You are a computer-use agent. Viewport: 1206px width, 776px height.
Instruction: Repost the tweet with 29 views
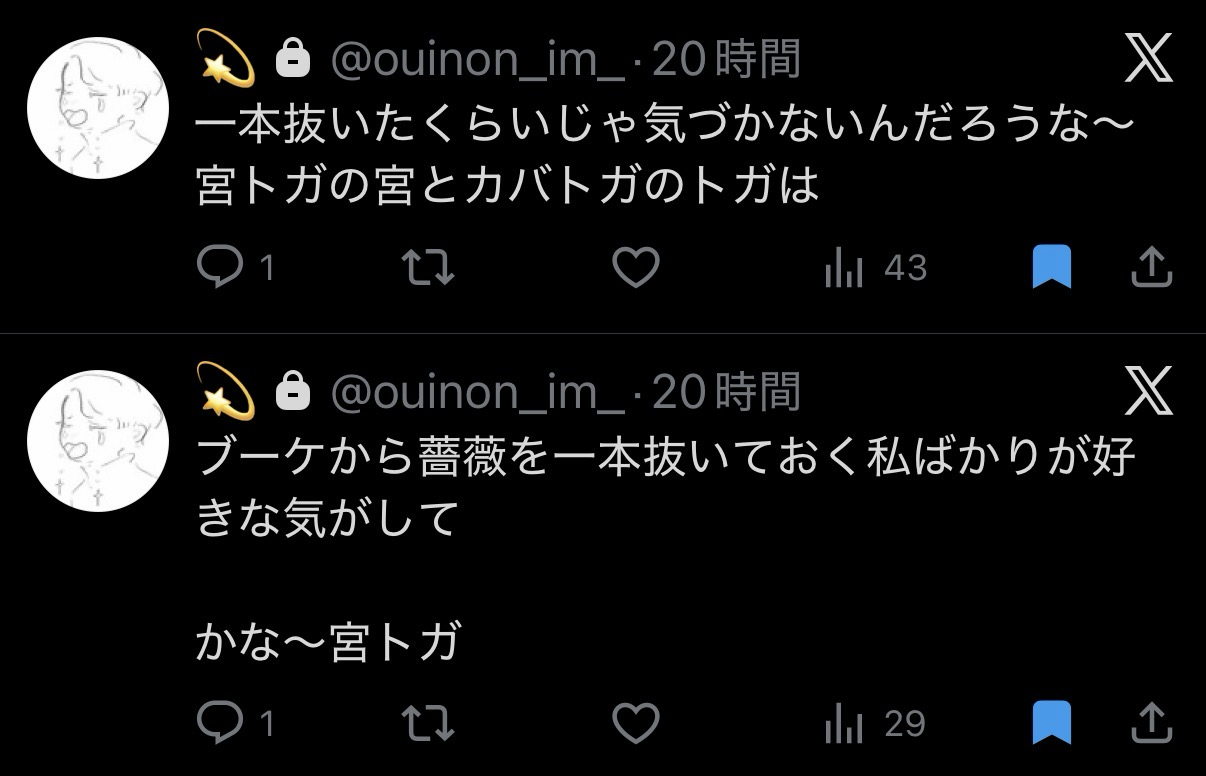pos(428,723)
